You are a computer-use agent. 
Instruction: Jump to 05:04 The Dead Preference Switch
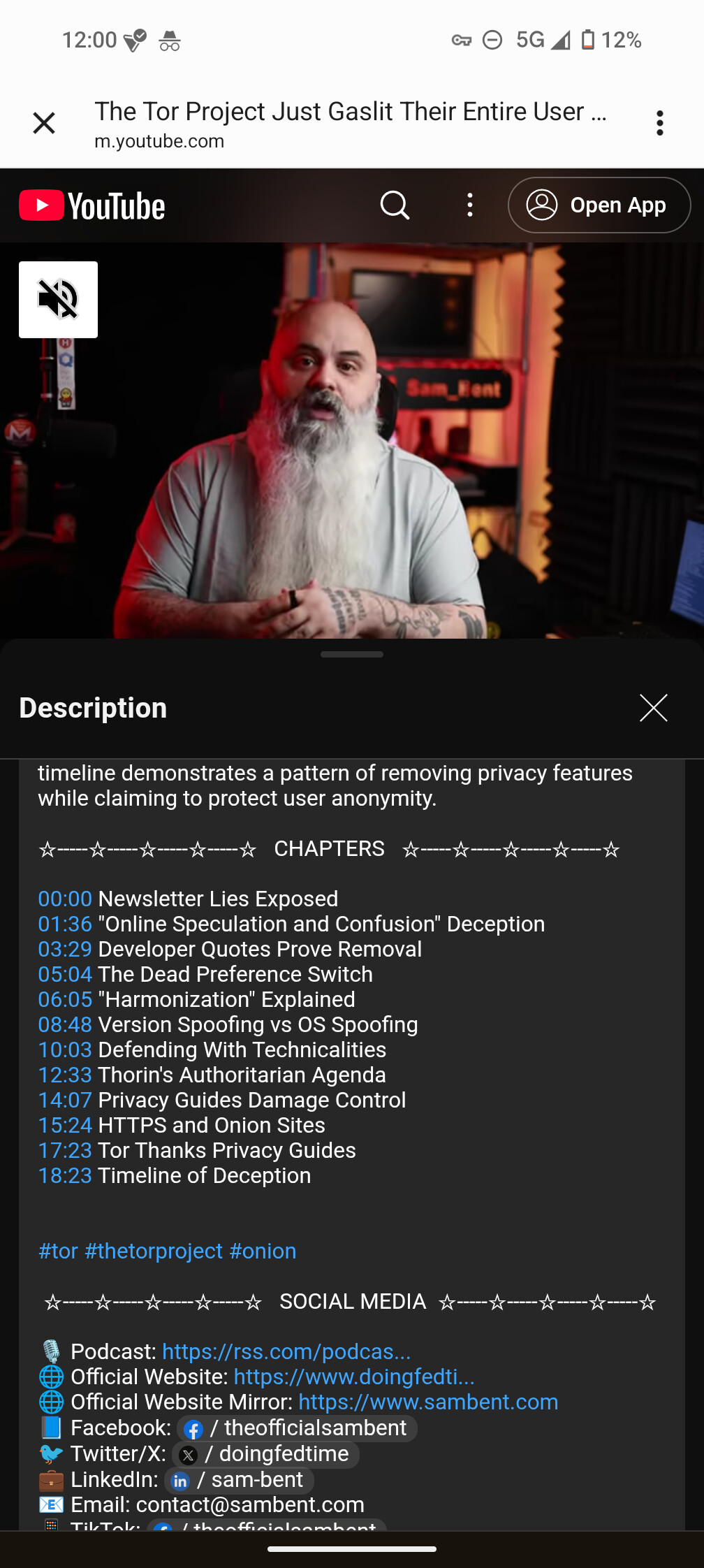[x=65, y=974]
